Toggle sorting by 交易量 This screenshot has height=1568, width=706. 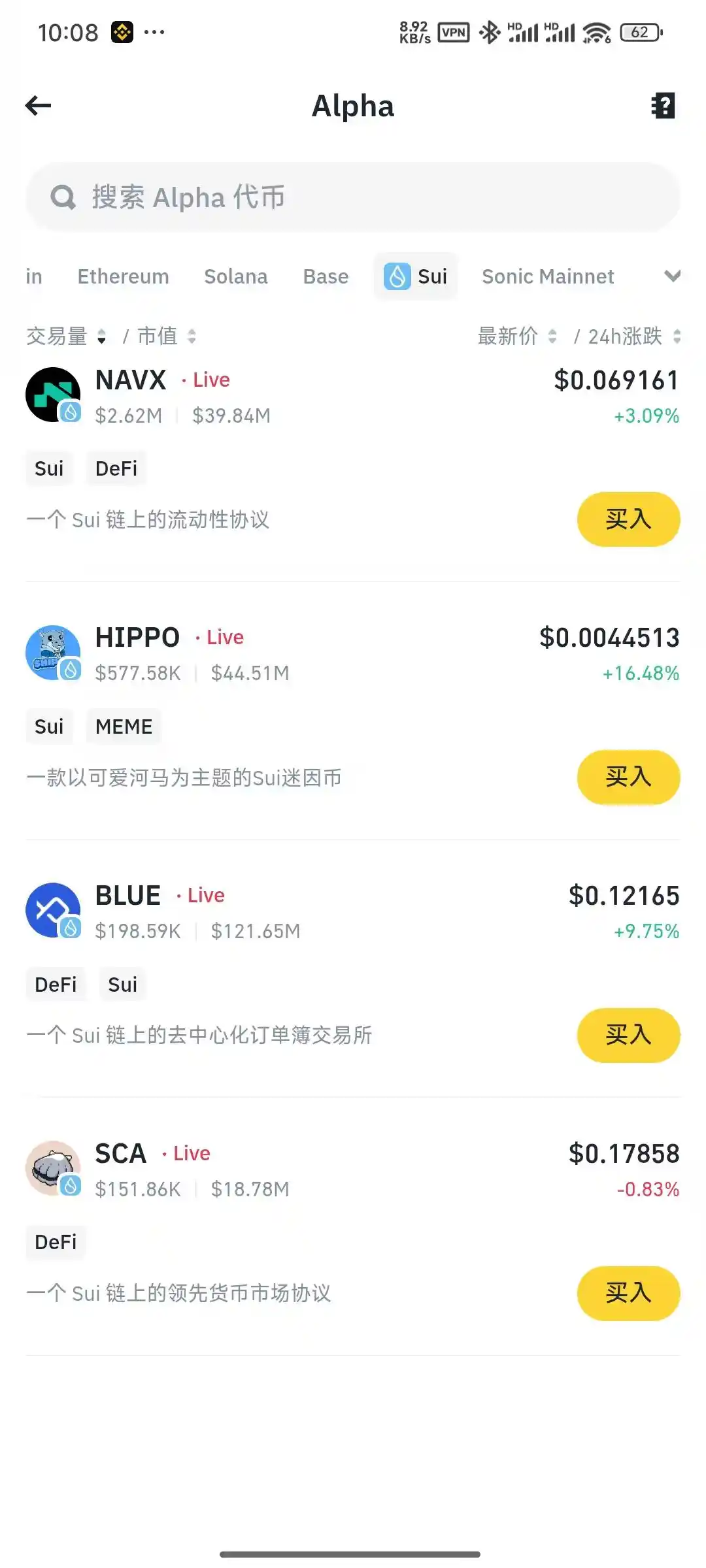click(65, 336)
